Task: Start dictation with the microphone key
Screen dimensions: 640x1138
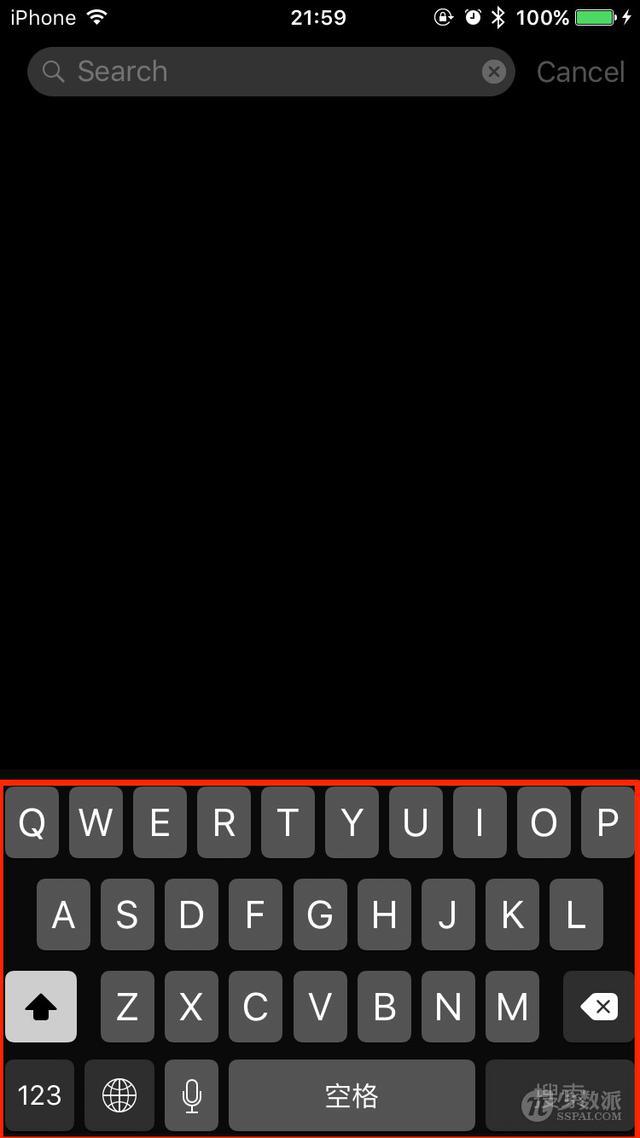Action: coord(192,1095)
